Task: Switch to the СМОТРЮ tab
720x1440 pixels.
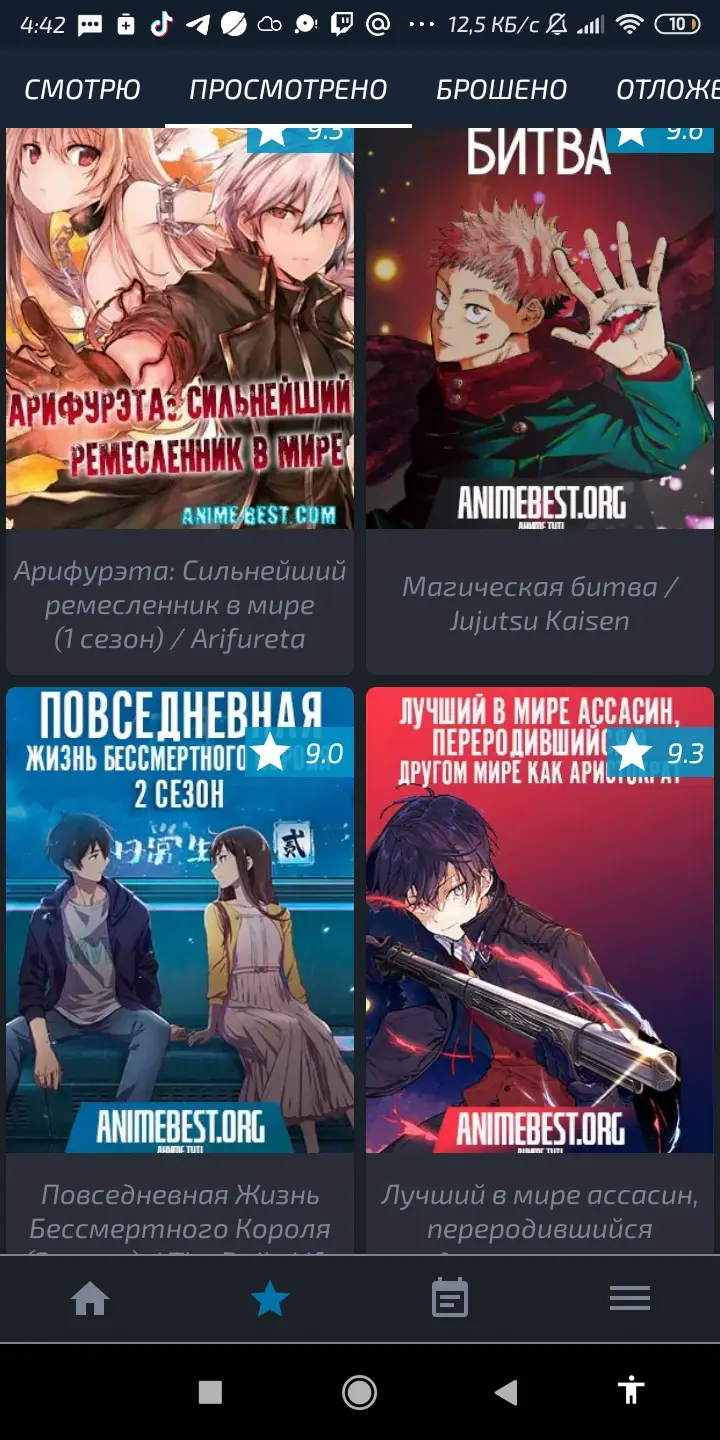Action: (82, 89)
